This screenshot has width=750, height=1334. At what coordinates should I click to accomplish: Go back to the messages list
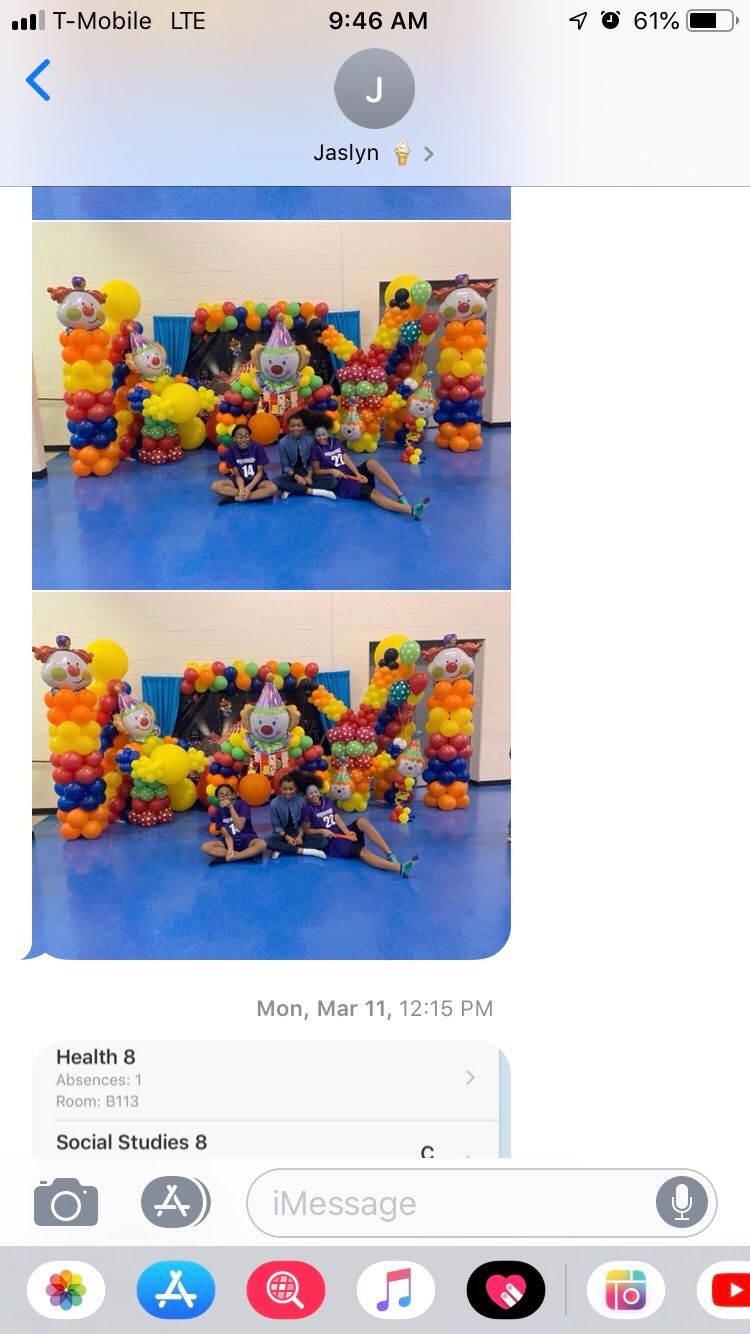38,81
